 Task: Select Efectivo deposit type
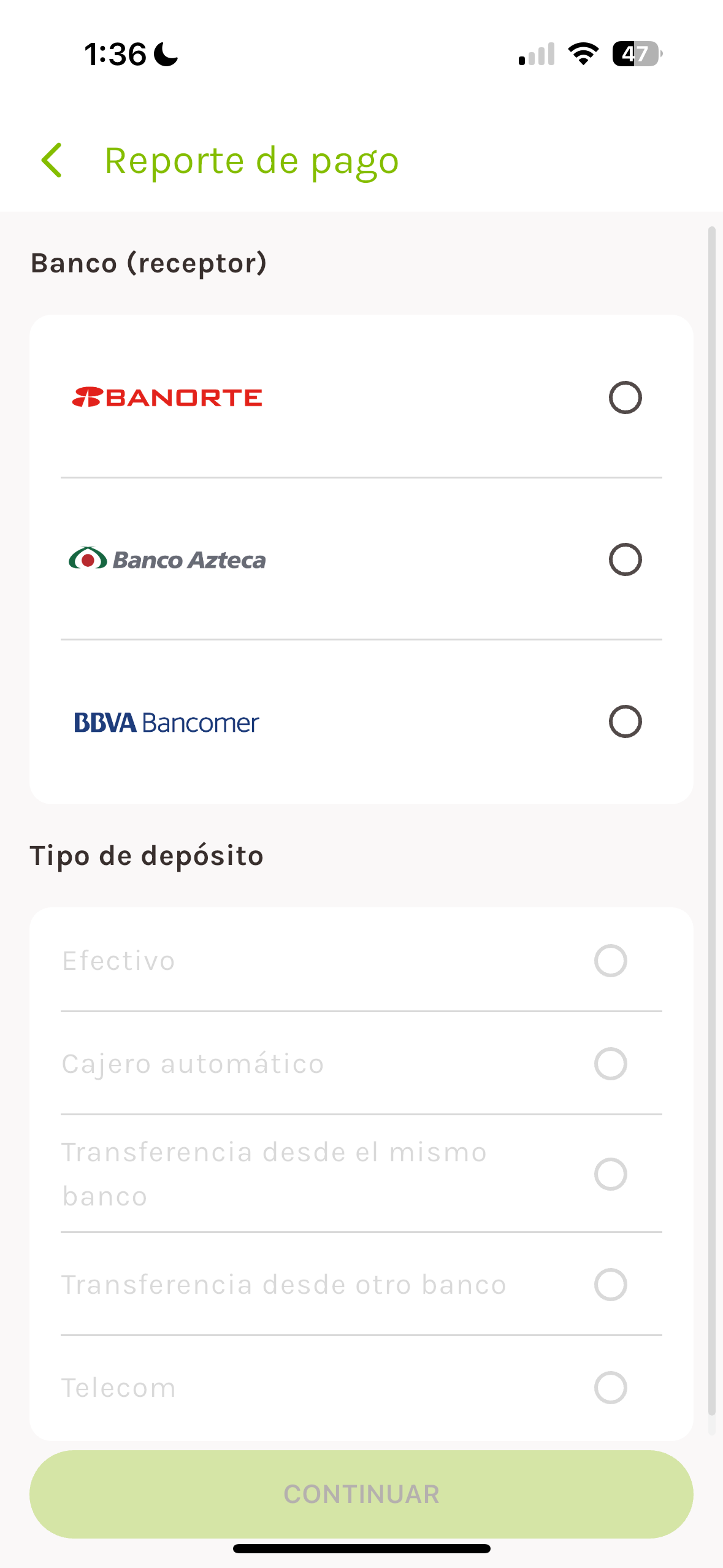[x=361, y=961]
